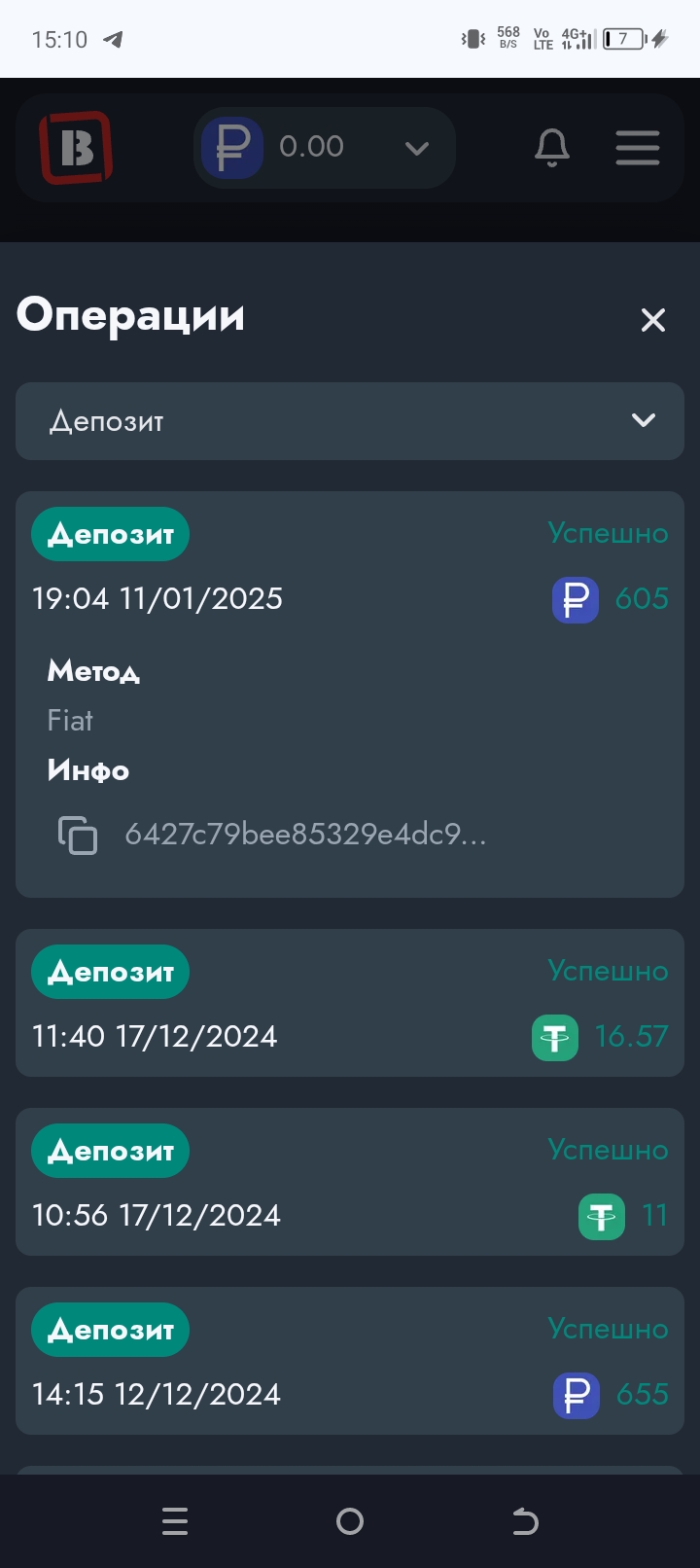Click the amount 605 link
The image size is (700, 1568).
tap(641, 599)
